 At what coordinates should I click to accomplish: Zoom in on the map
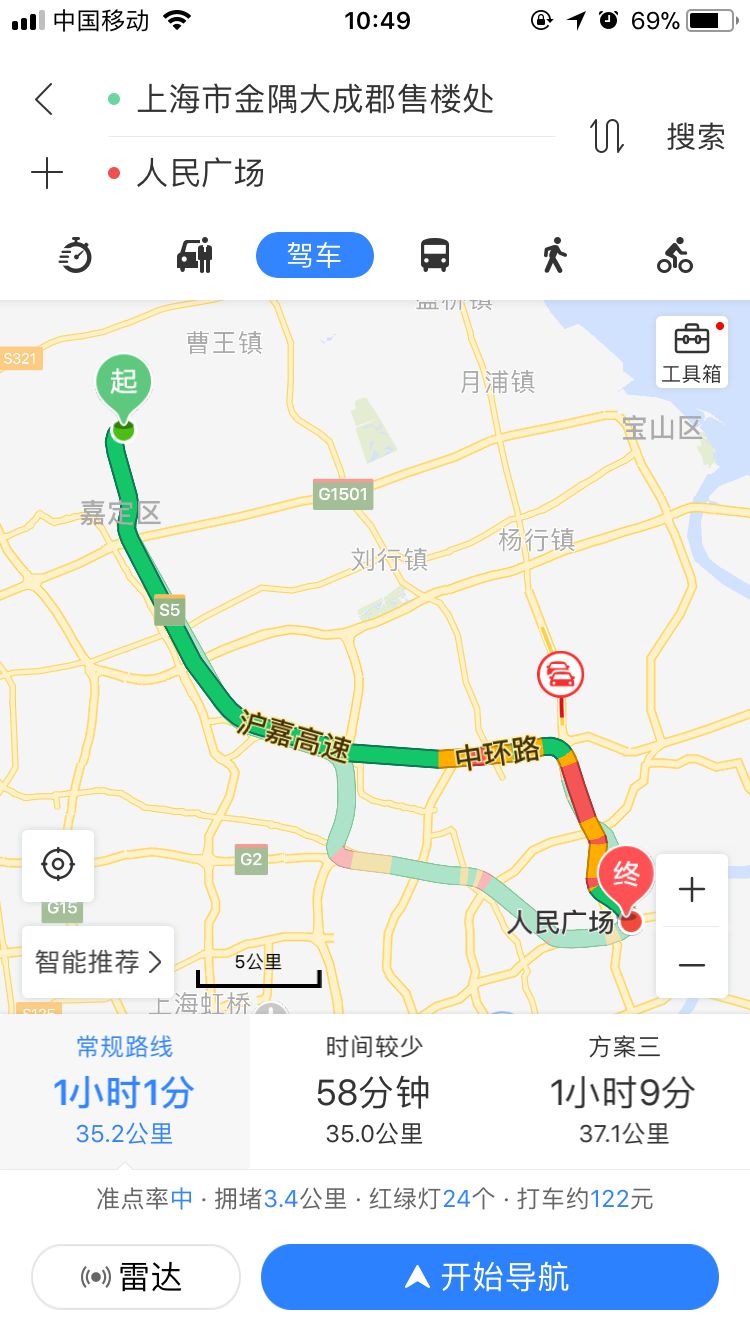pos(691,890)
